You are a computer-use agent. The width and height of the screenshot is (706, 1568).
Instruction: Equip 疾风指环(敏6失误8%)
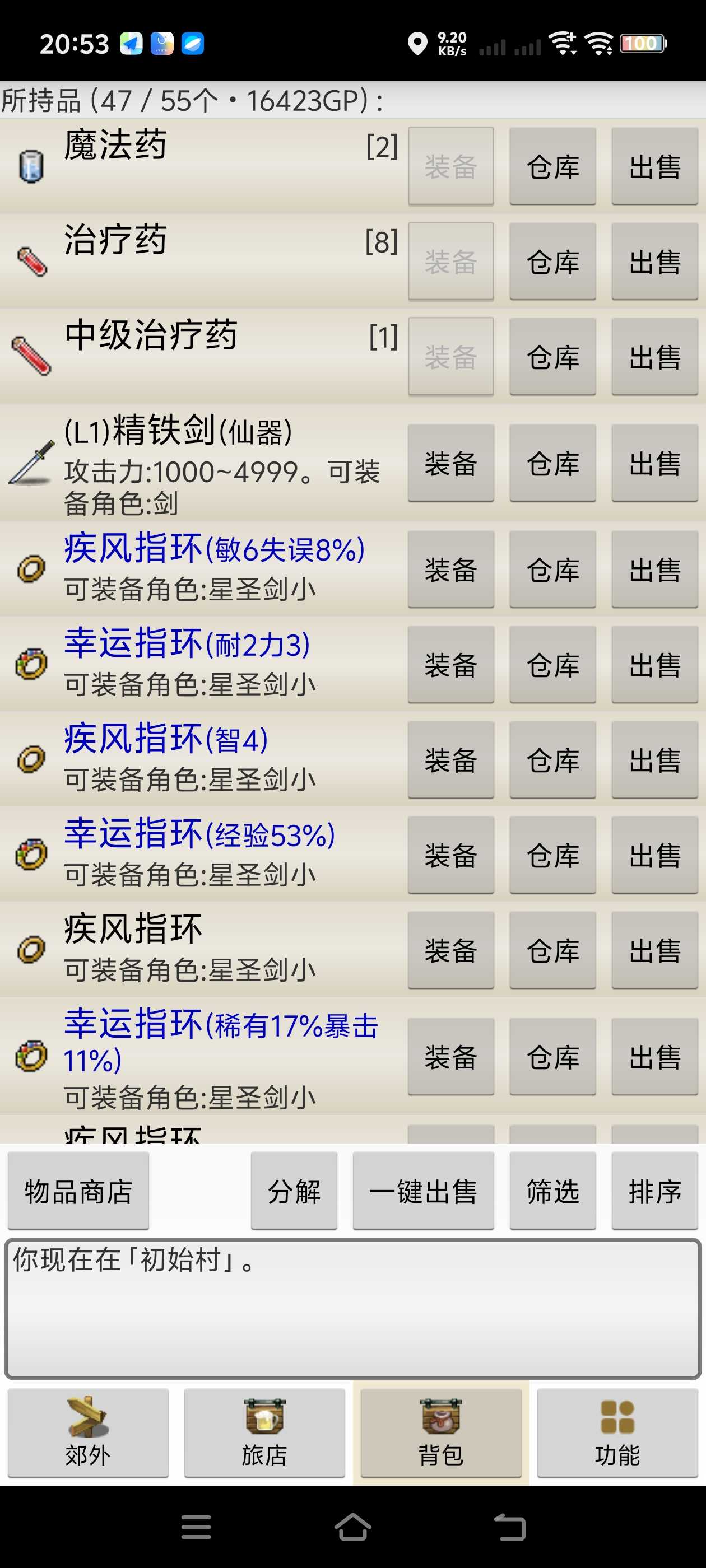pyautogui.click(x=450, y=570)
